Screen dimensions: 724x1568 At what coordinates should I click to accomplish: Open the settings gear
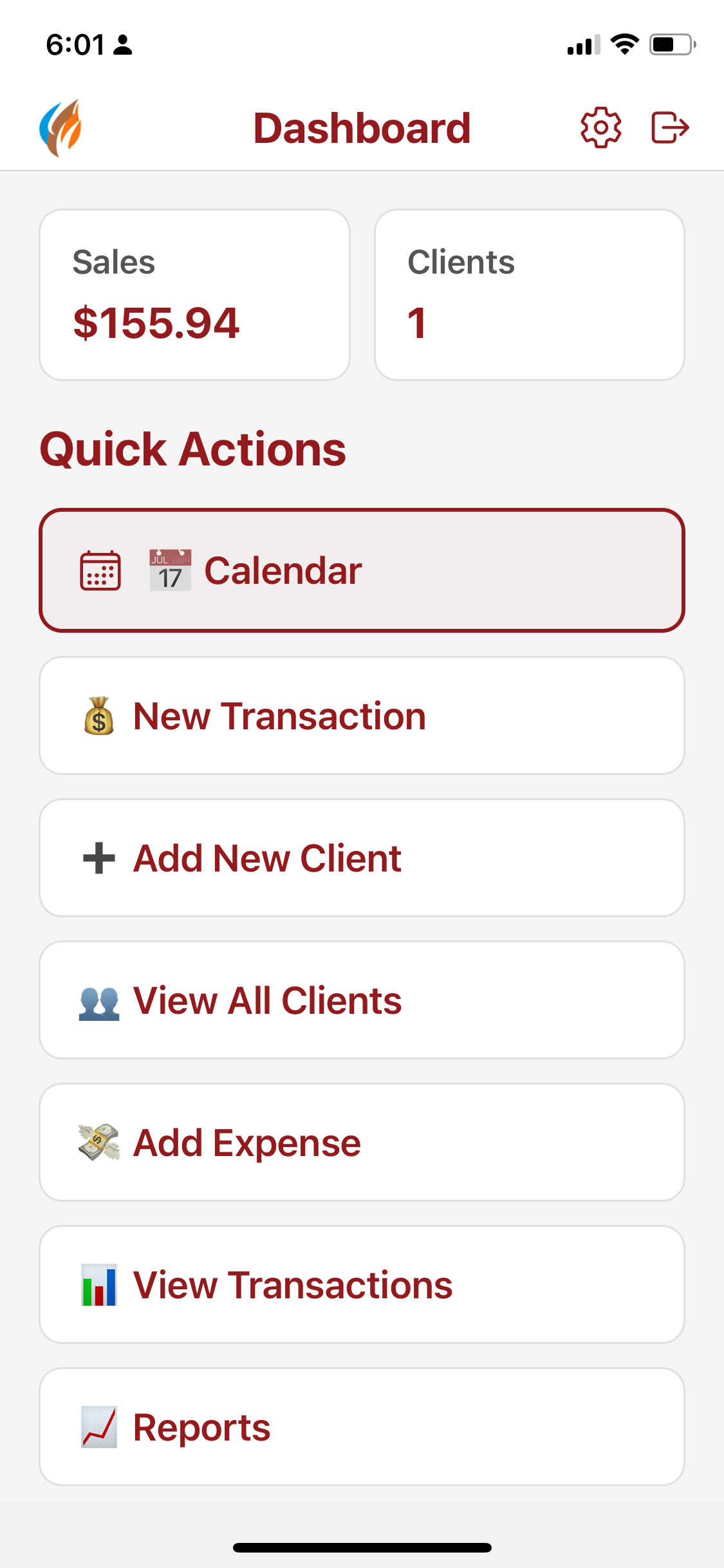600,127
